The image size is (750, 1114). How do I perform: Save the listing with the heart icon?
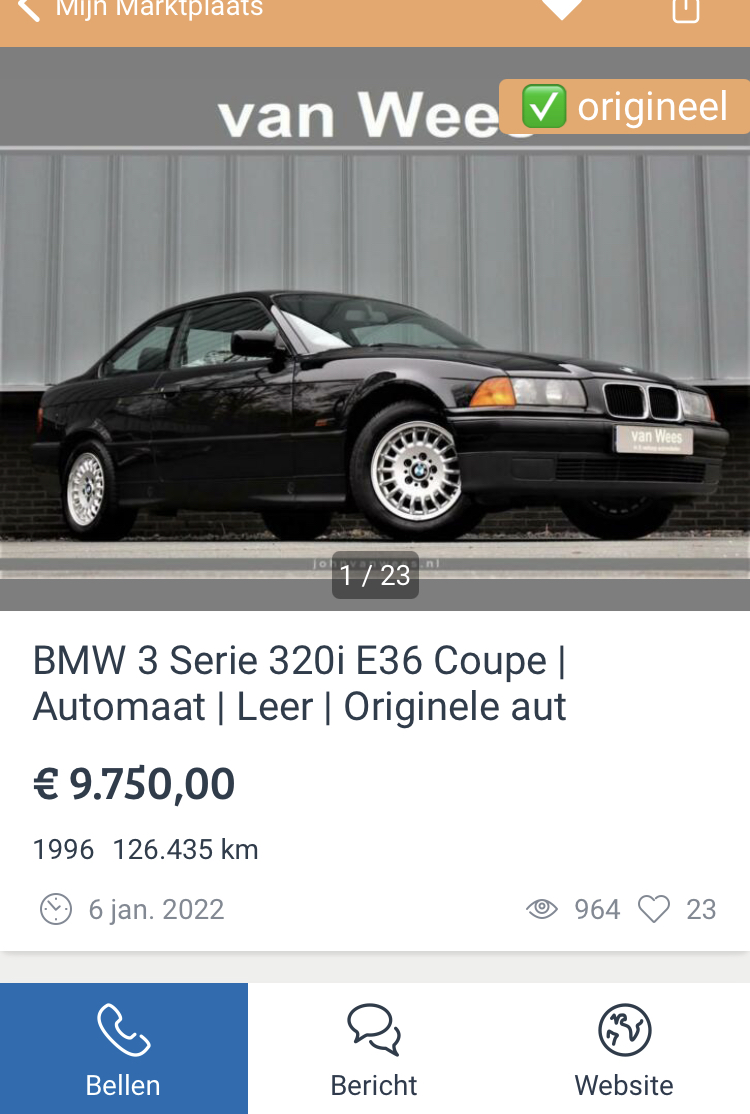[x=562, y=10]
